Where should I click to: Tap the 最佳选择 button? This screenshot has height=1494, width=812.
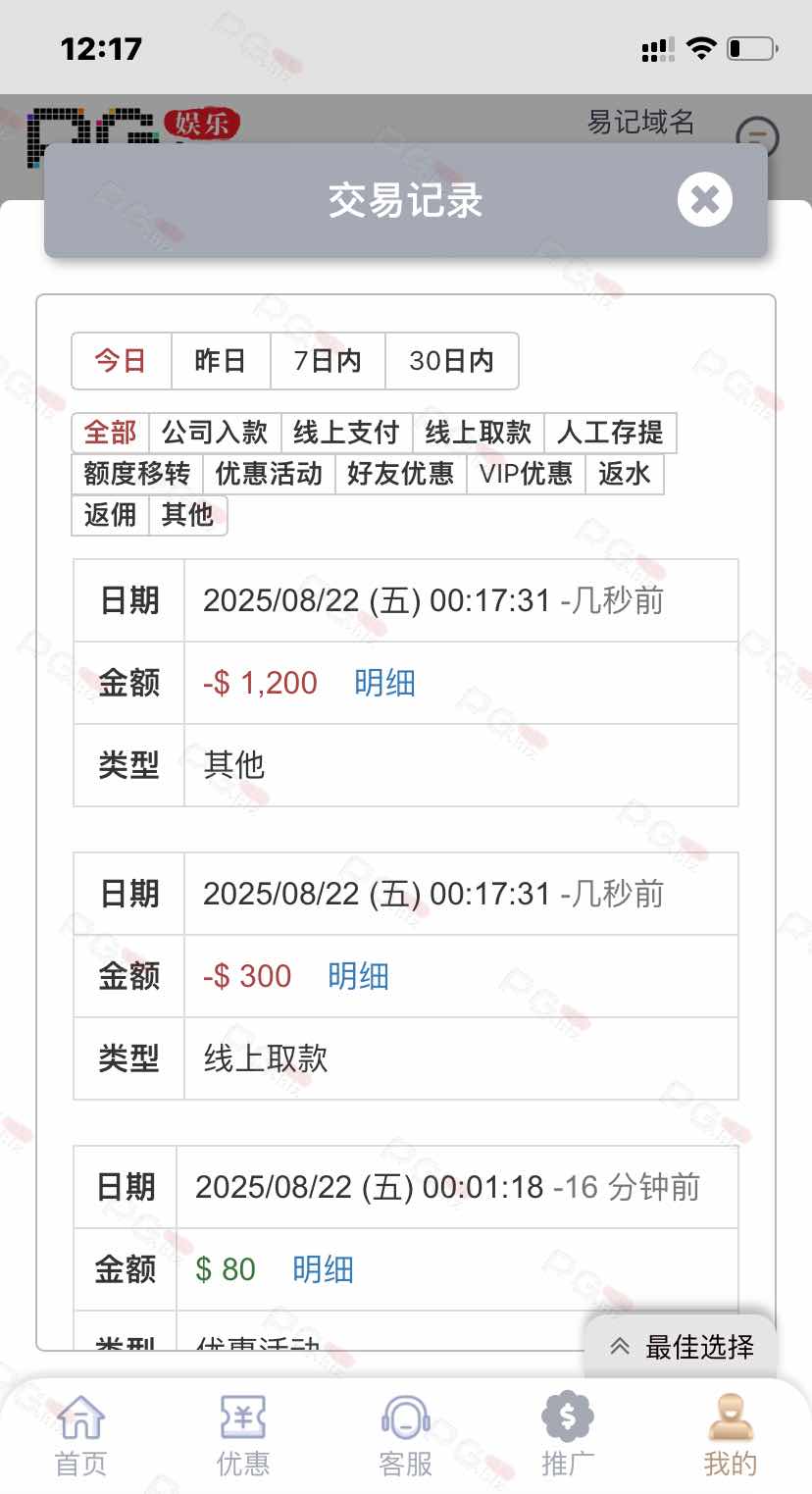(x=683, y=1347)
